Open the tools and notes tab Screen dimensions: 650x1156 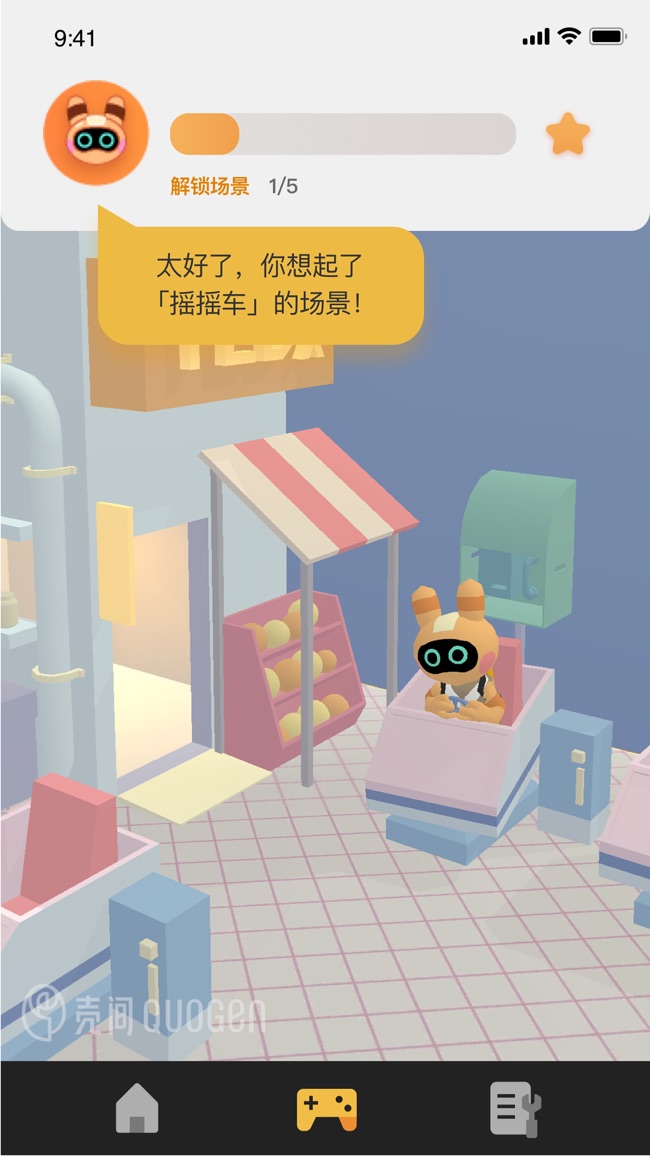514,1109
